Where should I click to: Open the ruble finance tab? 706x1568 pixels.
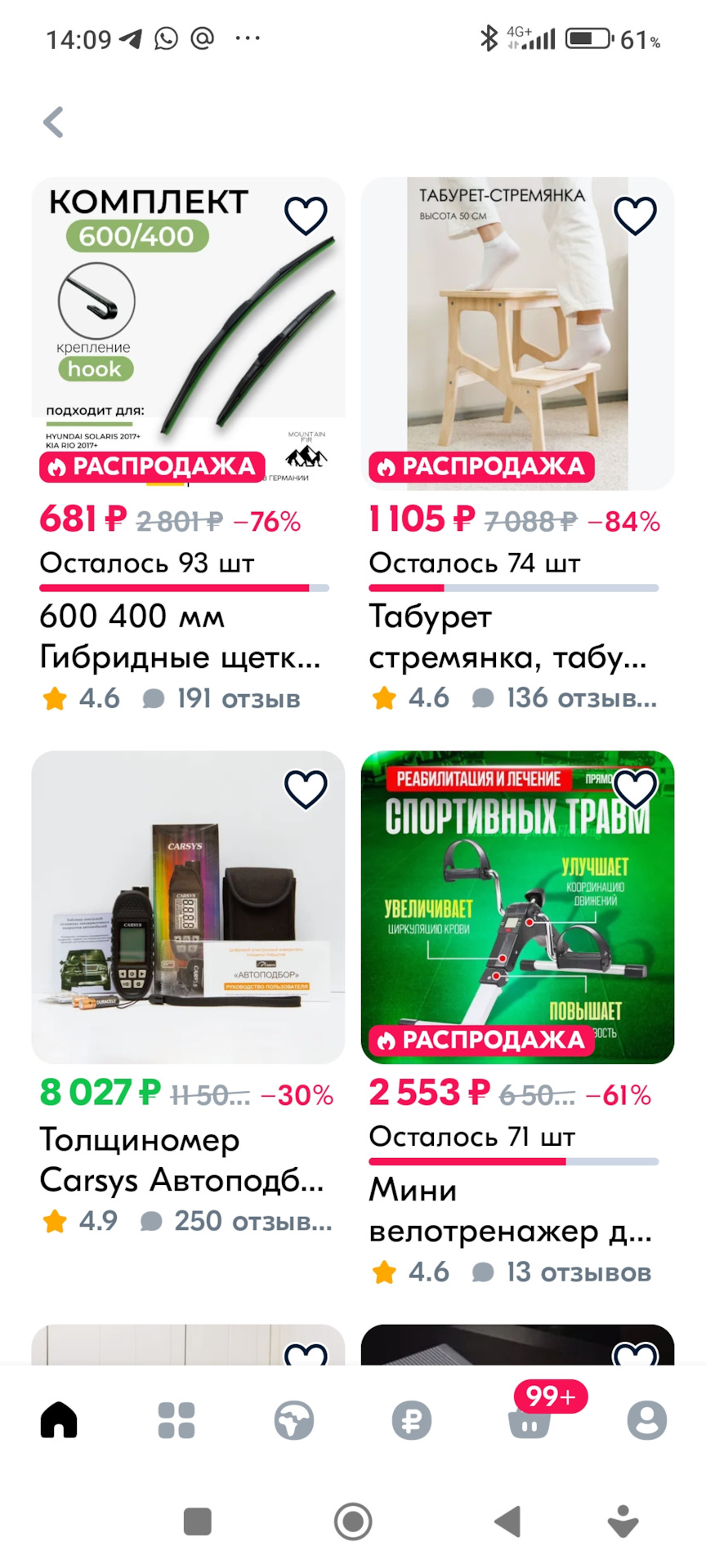[x=412, y=1420]
